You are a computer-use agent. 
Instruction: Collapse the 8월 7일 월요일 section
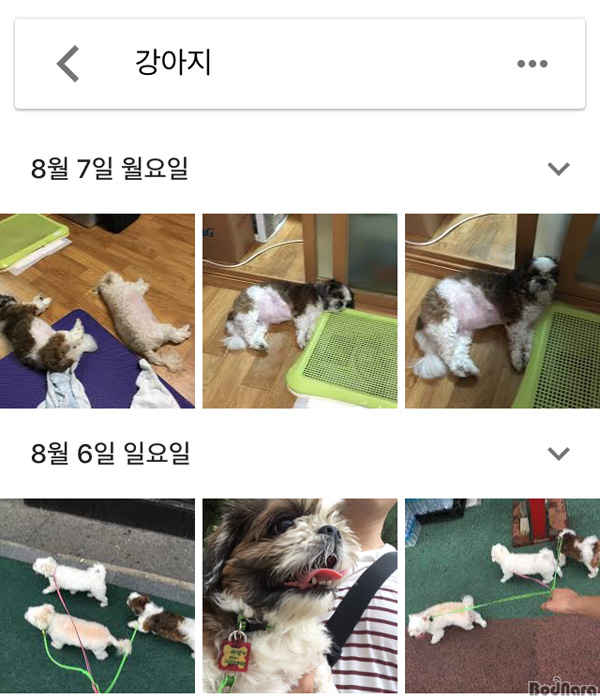(558, 169)
